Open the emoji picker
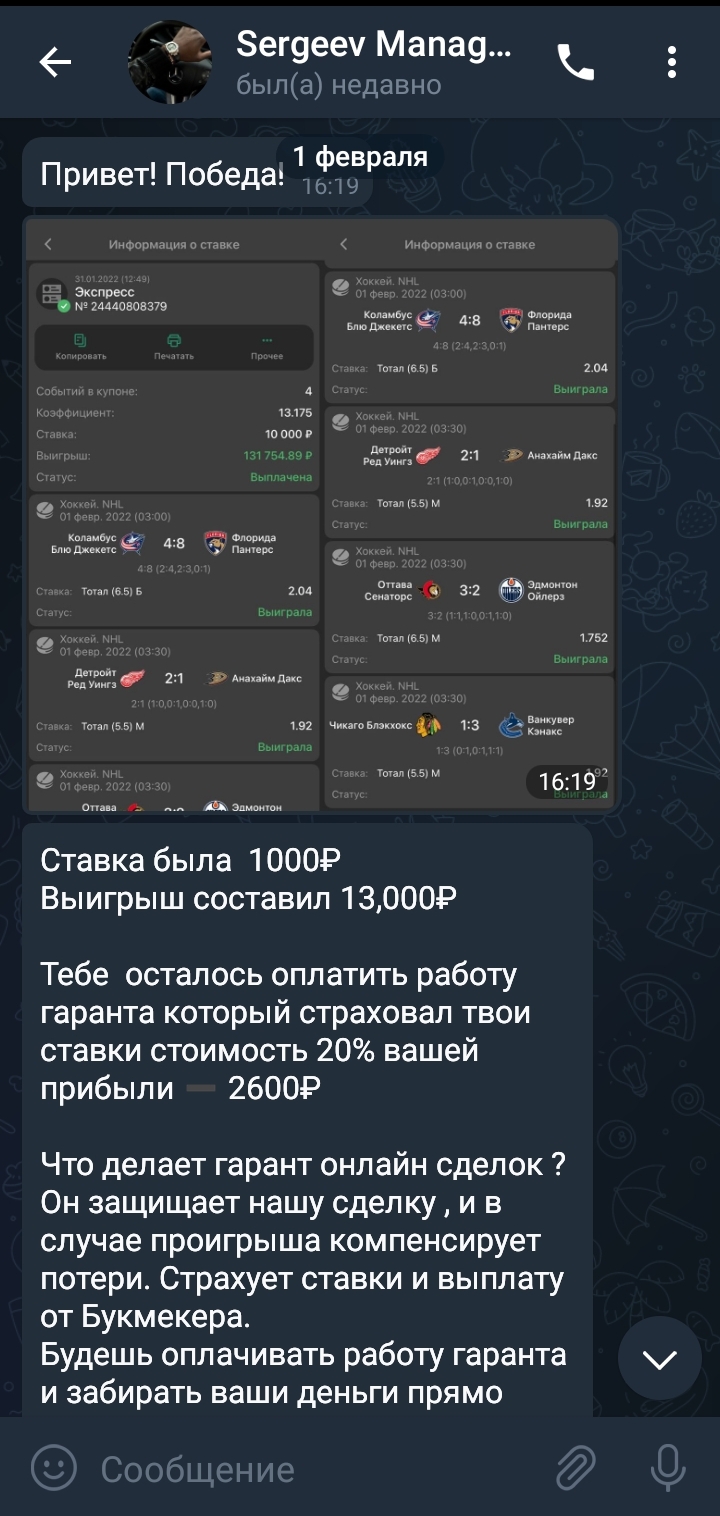 (54, 1467)
